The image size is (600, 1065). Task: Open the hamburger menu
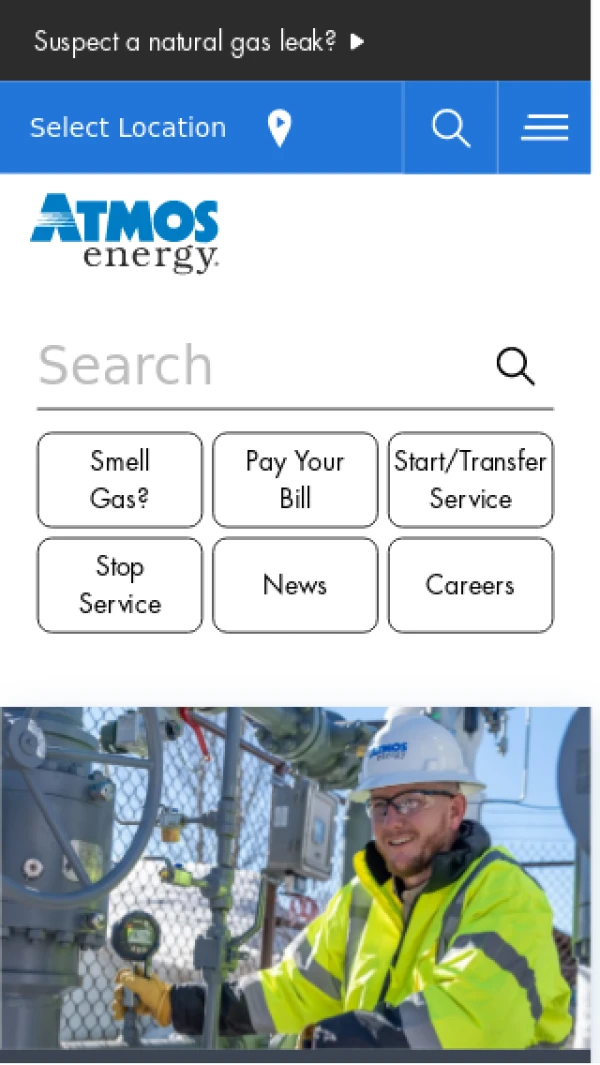point(544,128)
